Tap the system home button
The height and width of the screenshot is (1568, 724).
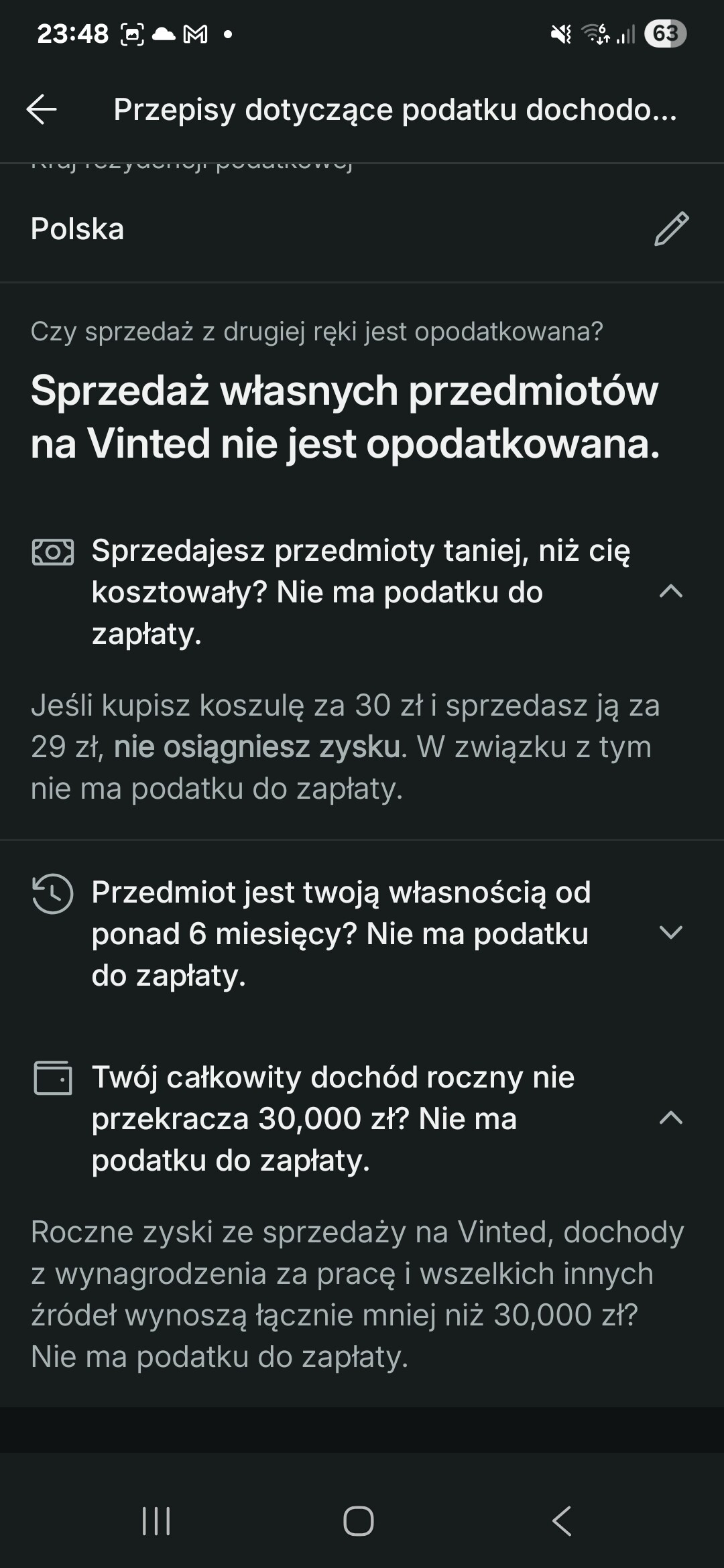pyautogui.click(x=359, y=1520)
